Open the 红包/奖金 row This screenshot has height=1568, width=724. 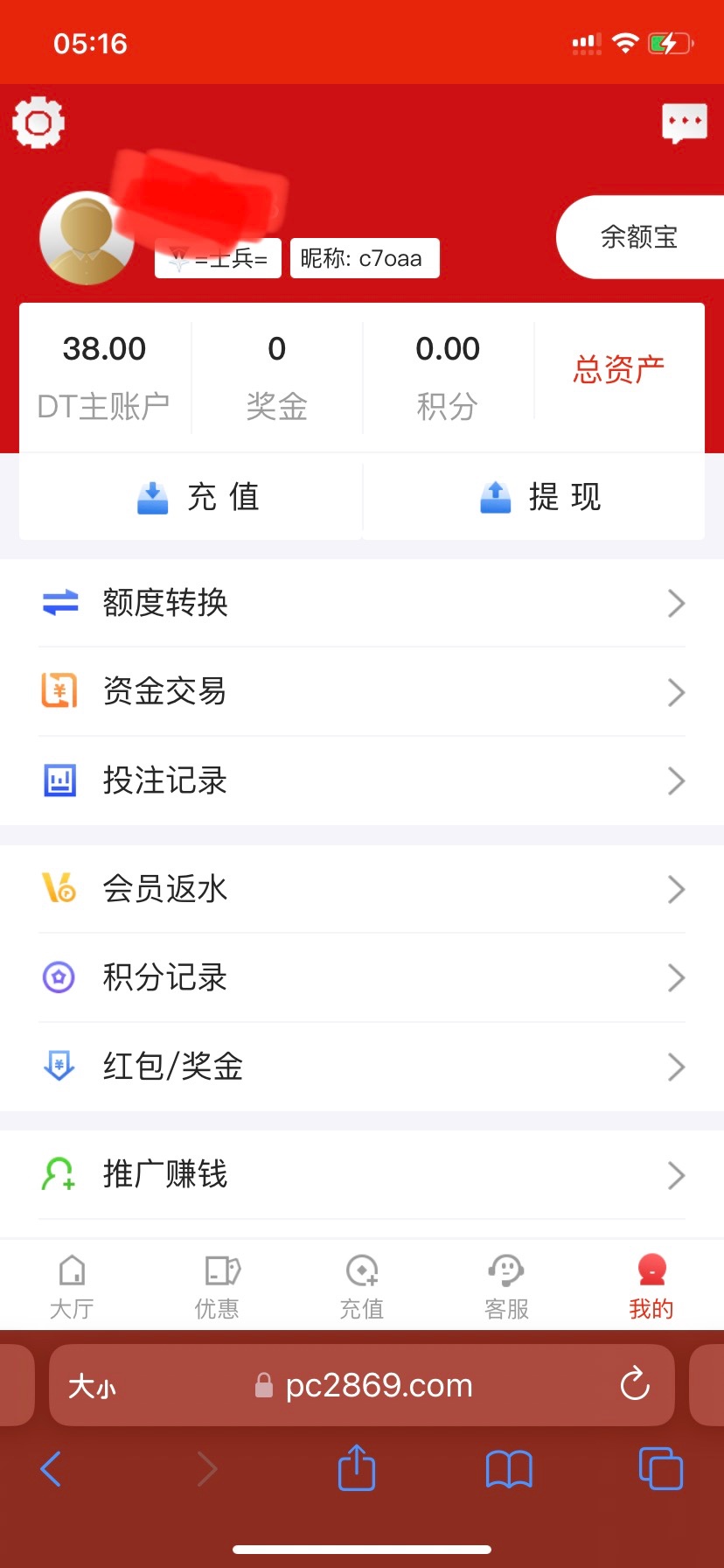pos(362,1066)
